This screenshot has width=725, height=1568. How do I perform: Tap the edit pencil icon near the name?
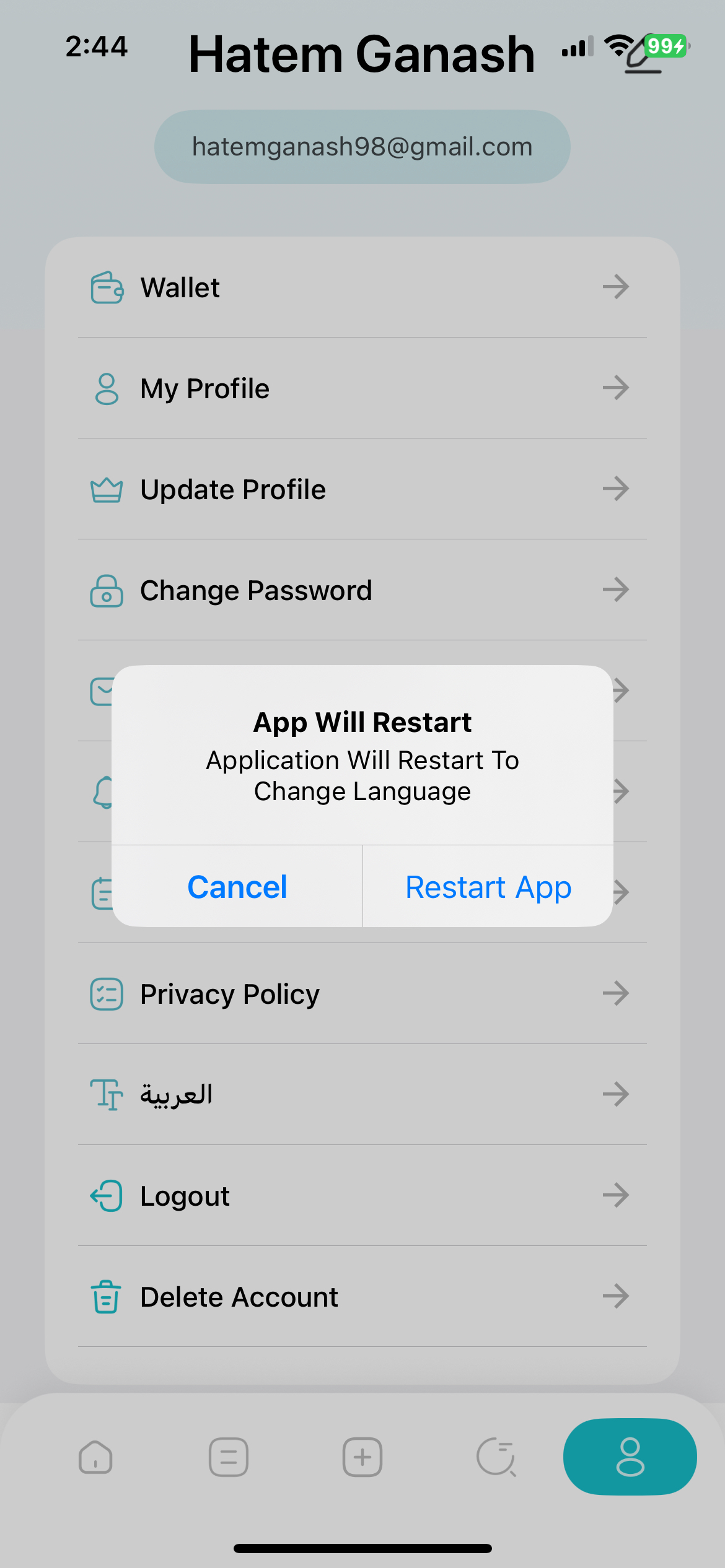643,57
